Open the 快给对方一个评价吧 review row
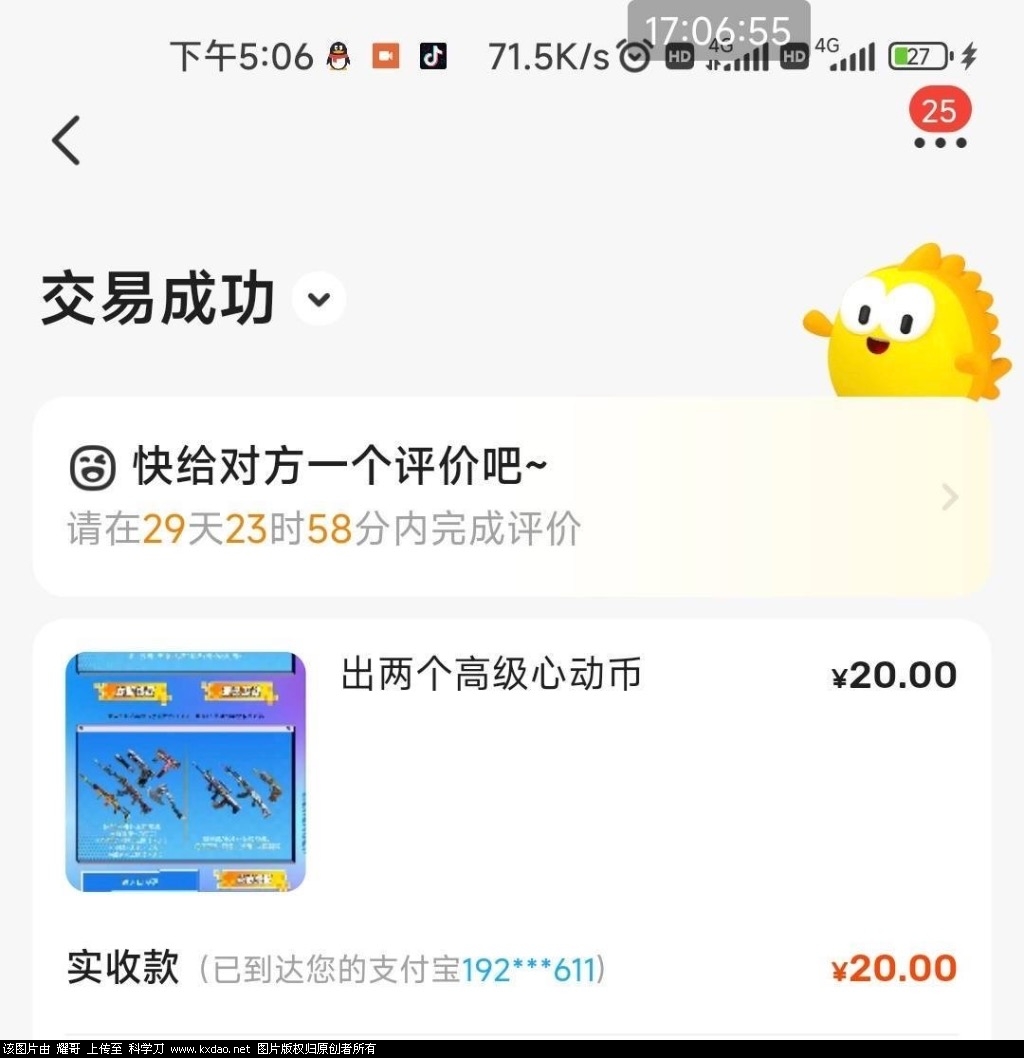Viewport: 1024px width, 1058px height. click(x=510, y=496)
